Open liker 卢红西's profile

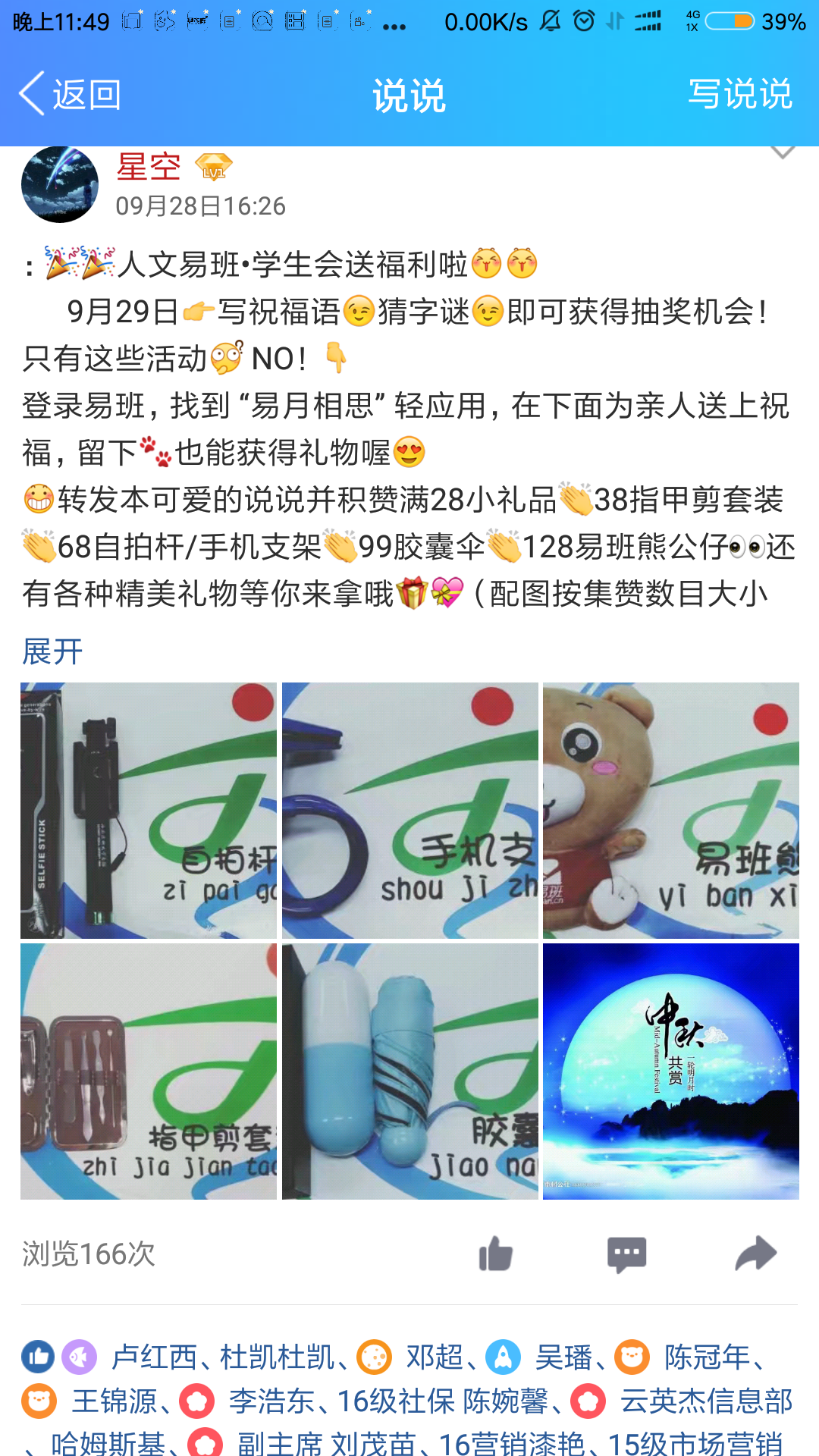pyautogui.click(x=154, y=1357)
